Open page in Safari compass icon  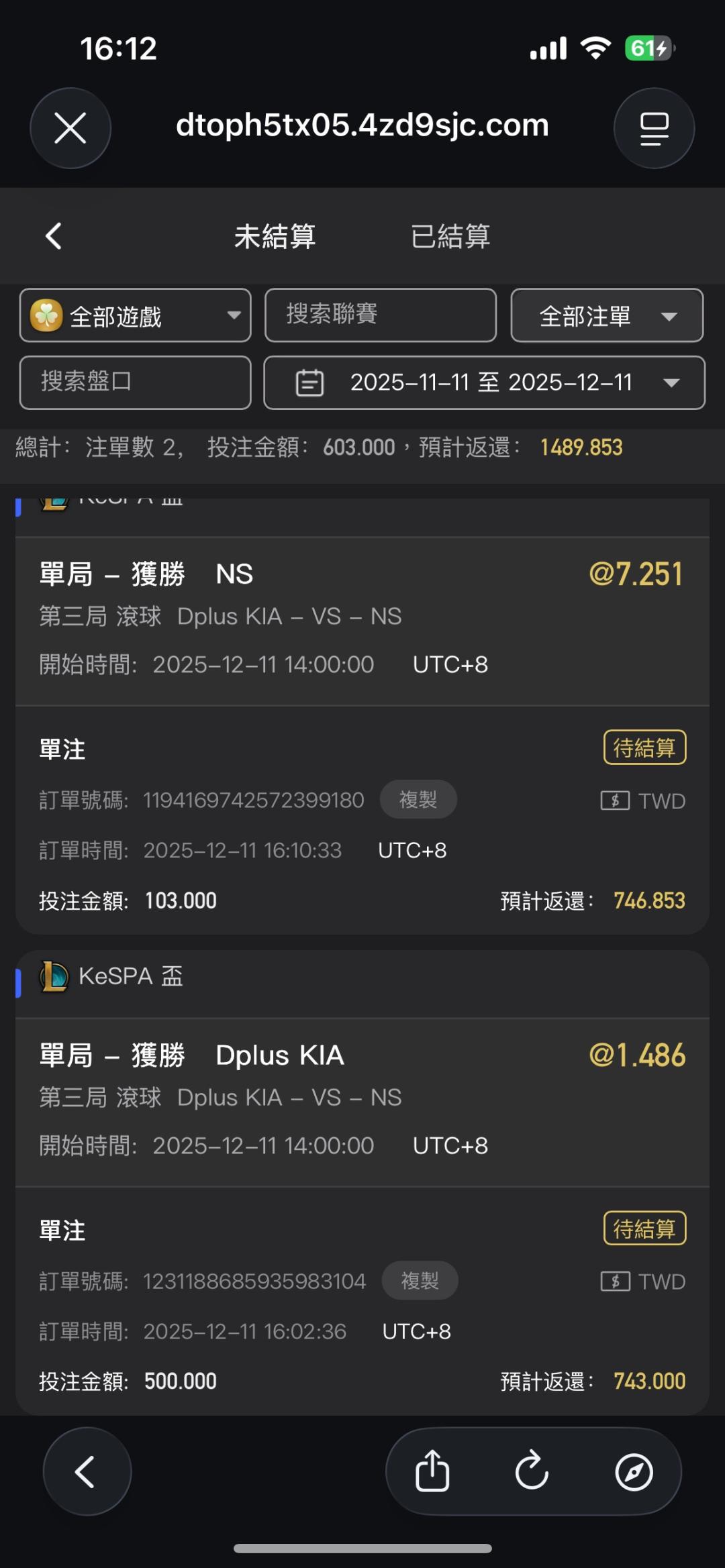click(x=634, y=1472)
